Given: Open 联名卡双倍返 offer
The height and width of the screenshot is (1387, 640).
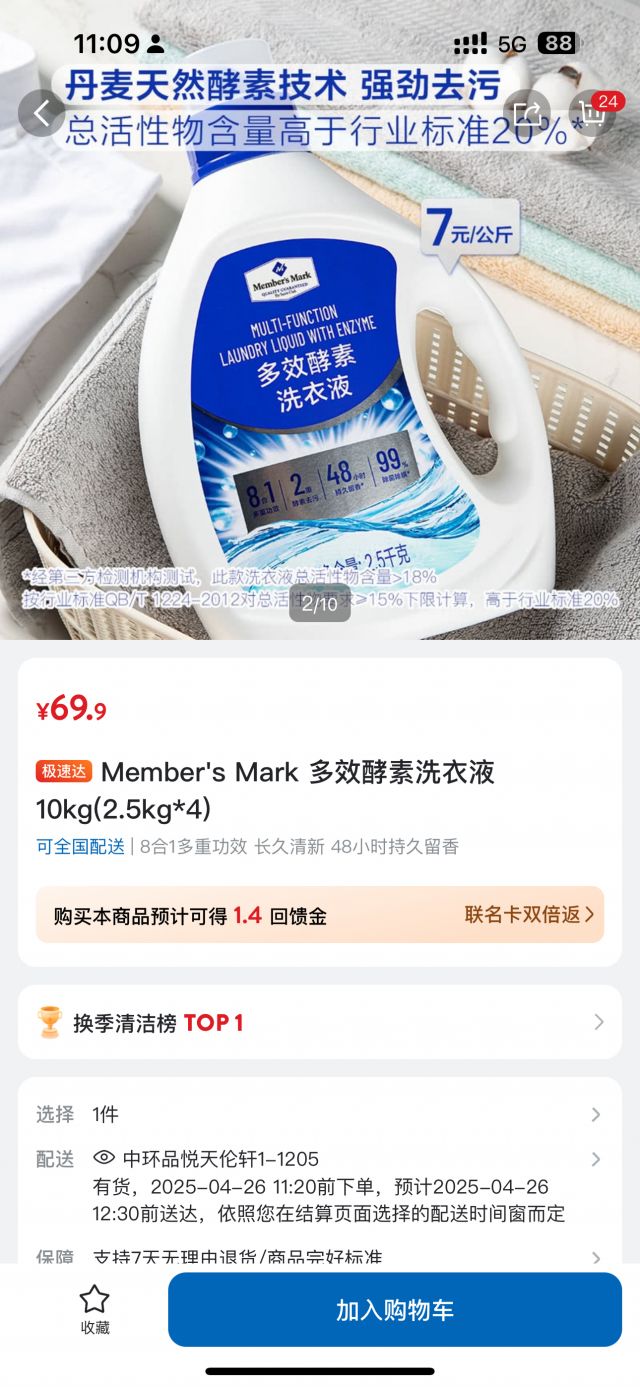Looking at the screenshot, I should pos(528,914).
